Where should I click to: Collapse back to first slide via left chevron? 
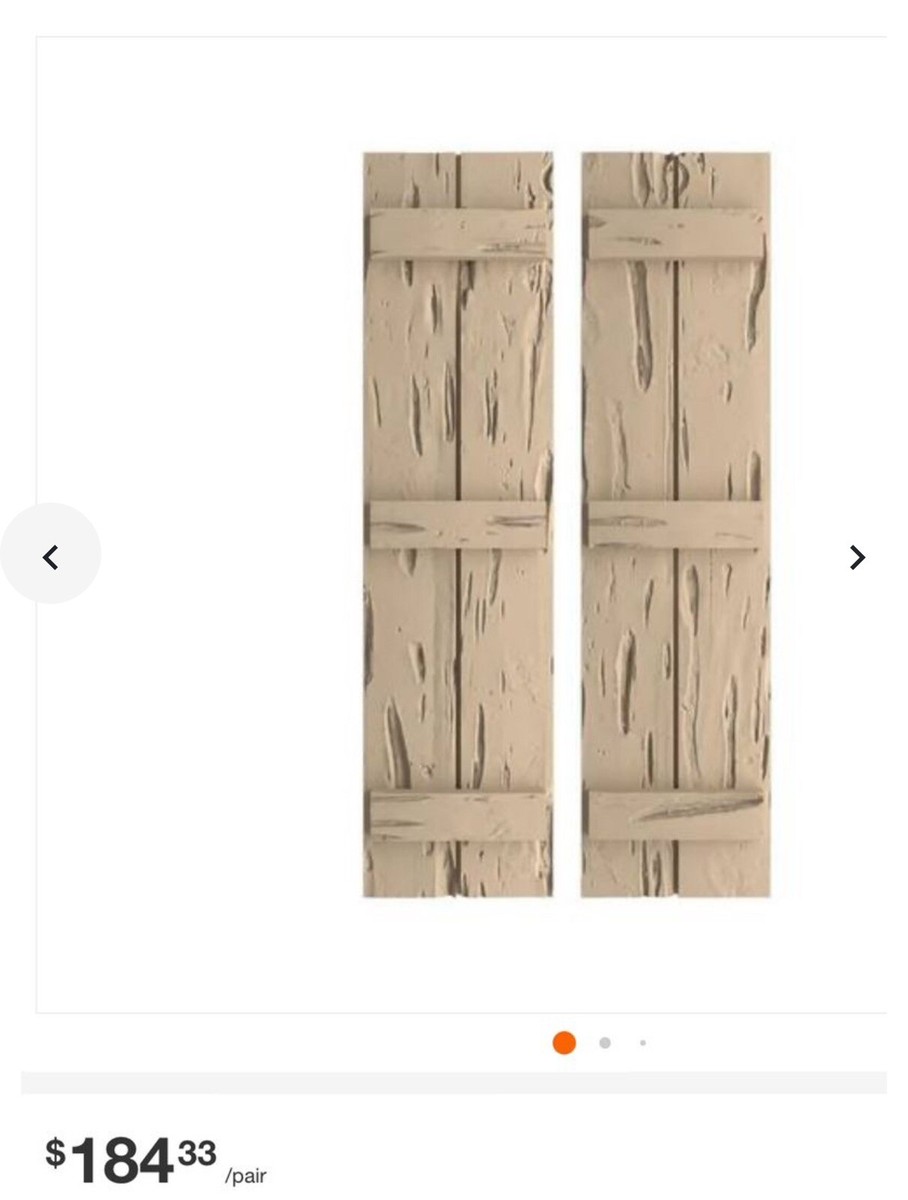[50, 557]
